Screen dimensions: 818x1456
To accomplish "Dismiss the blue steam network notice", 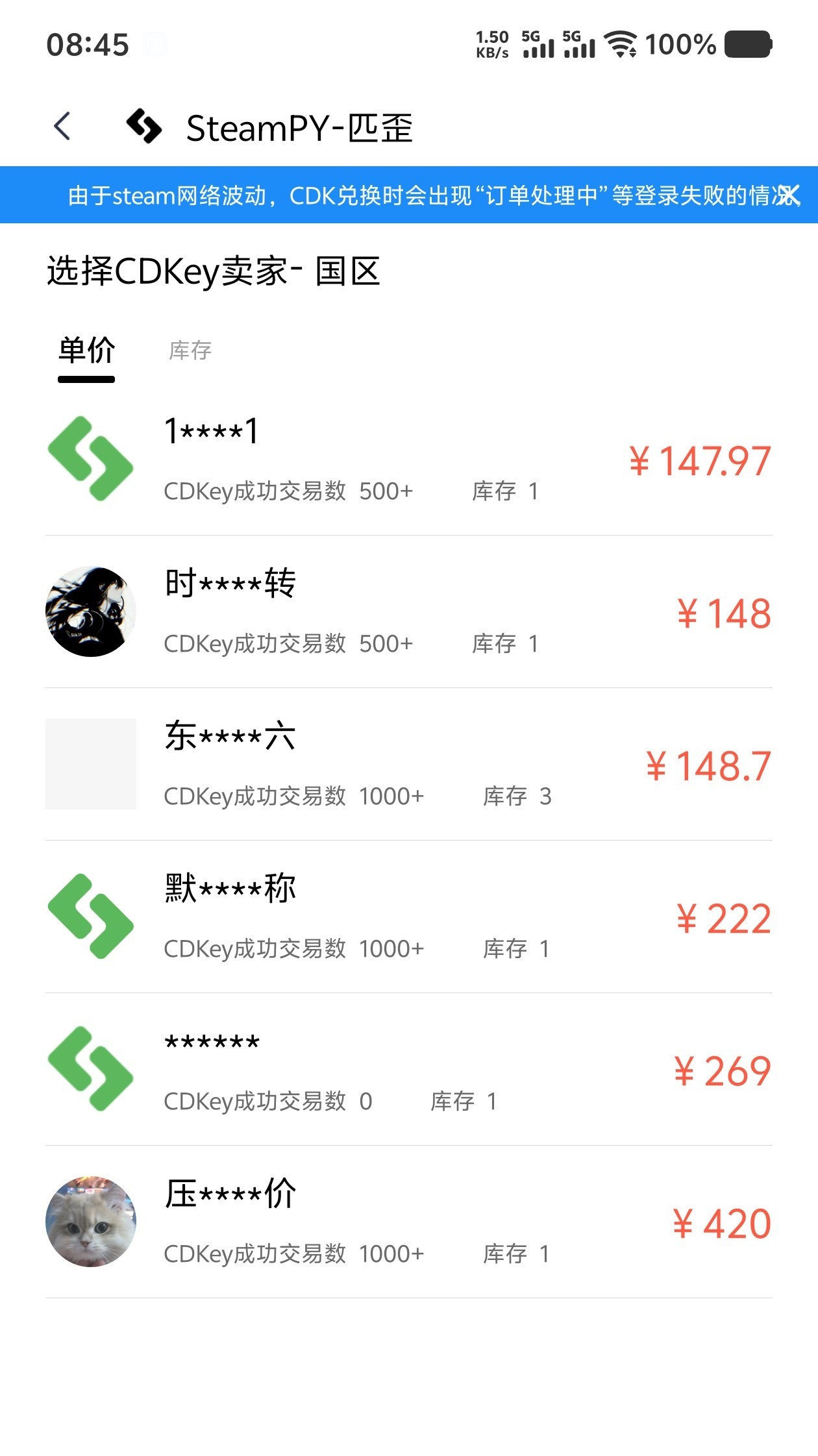I will click(x=789, y=195).
